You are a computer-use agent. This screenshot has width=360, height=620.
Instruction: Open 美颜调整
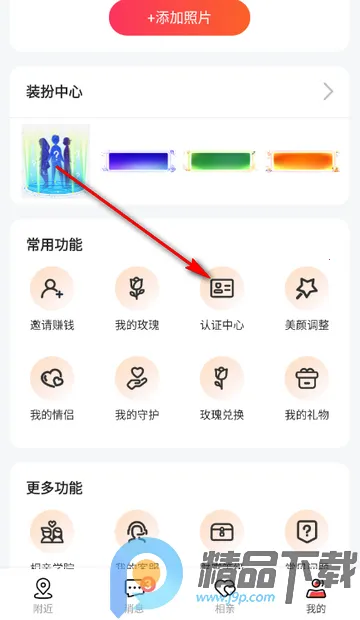tap(307, 299)
